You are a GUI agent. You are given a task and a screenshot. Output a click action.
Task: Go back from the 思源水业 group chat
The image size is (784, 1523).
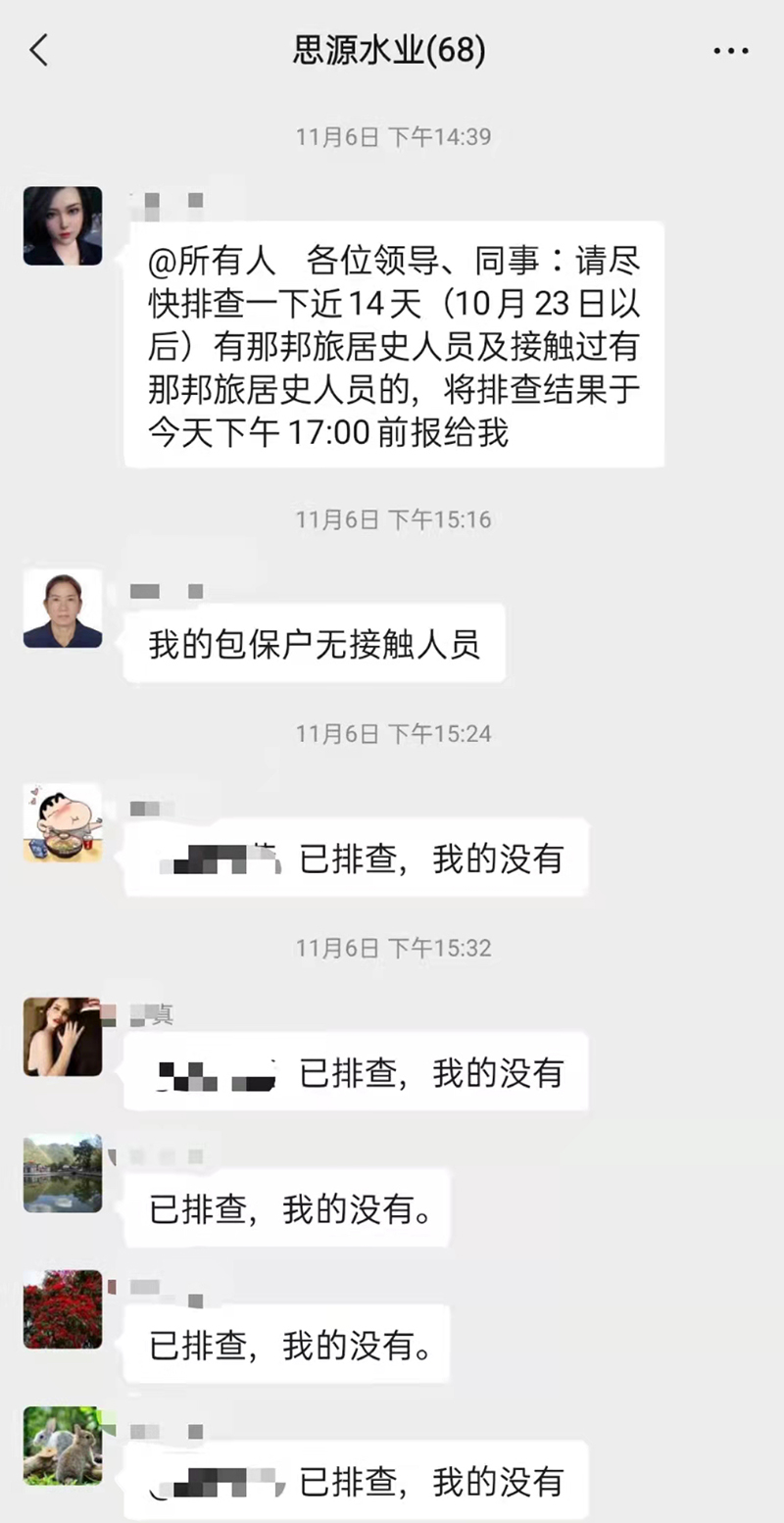click(39, 50)
